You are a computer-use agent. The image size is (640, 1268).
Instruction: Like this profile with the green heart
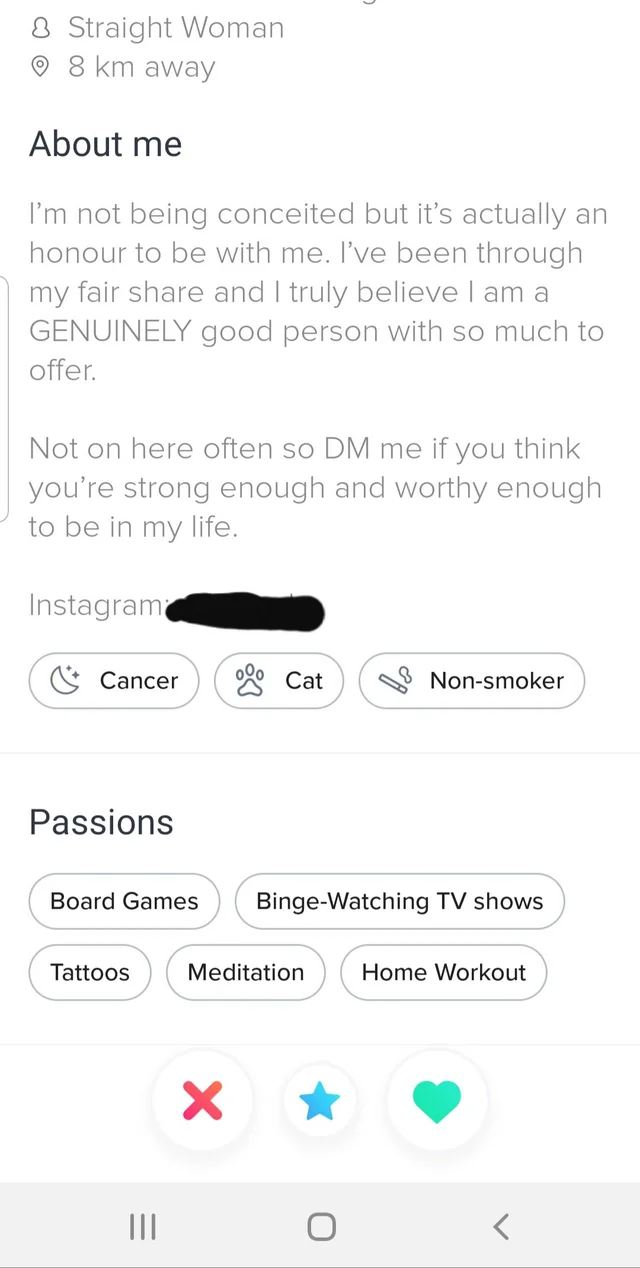437,1101
